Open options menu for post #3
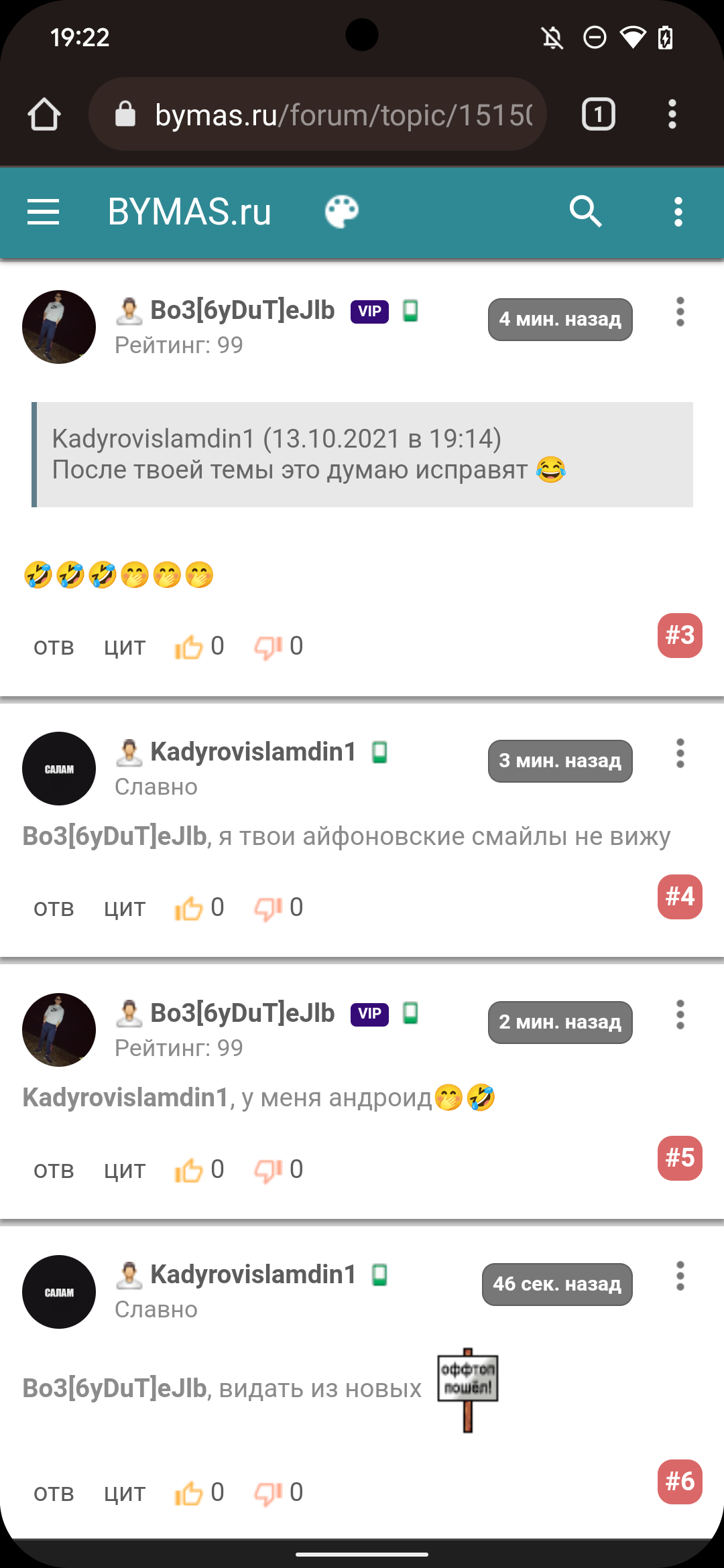Viewport: 724px width, 1568px height. (x=680, y=312)
